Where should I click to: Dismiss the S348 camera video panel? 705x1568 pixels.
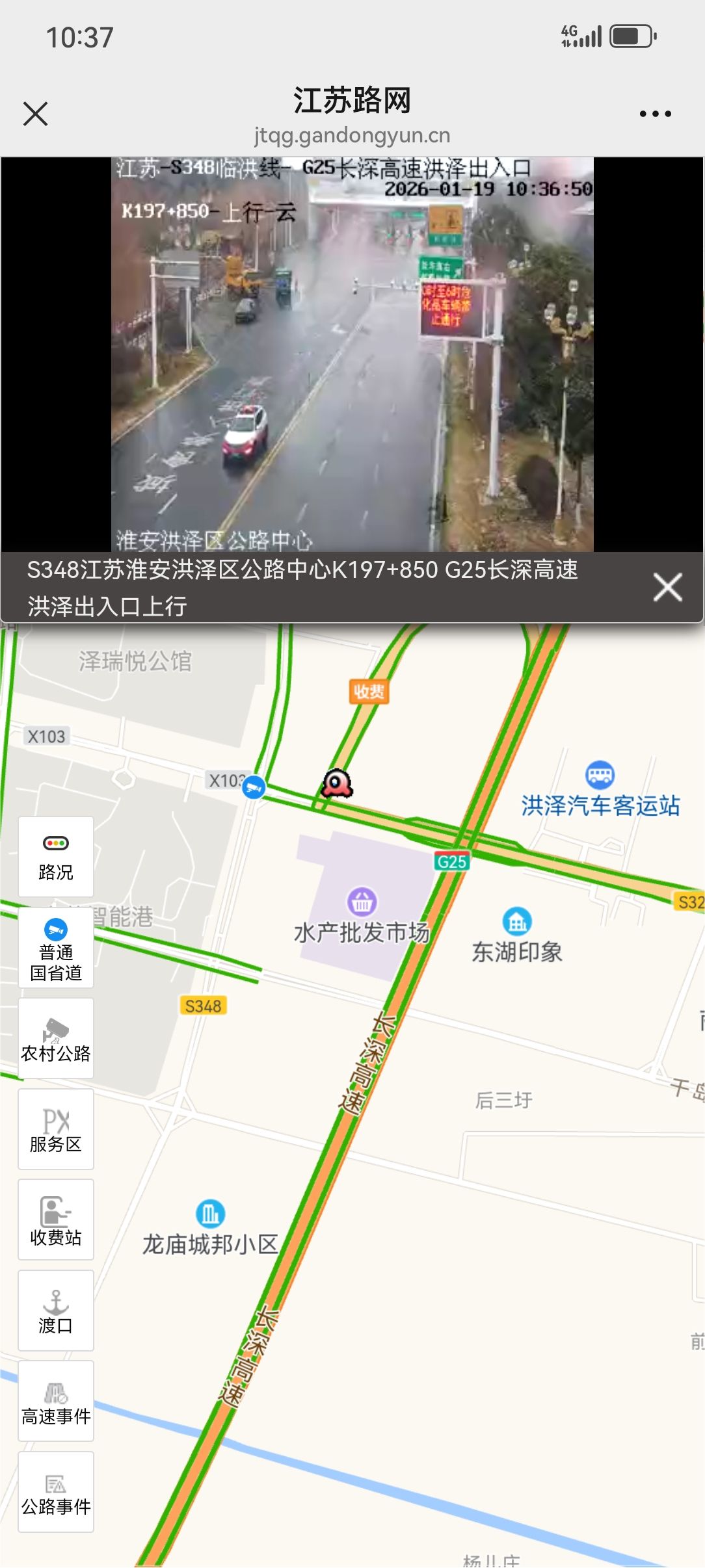click(x=667, y=588)
